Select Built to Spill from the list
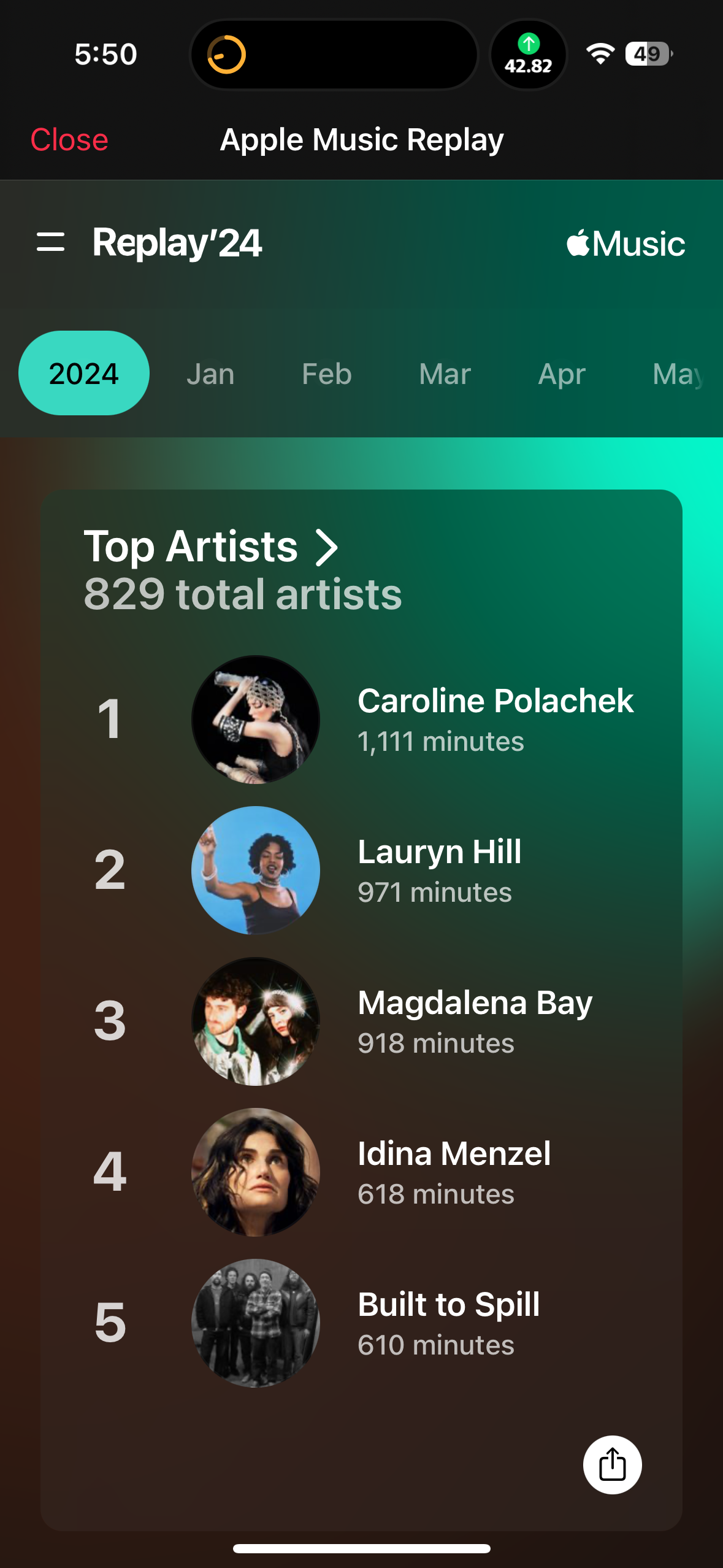 [448, 1323]
